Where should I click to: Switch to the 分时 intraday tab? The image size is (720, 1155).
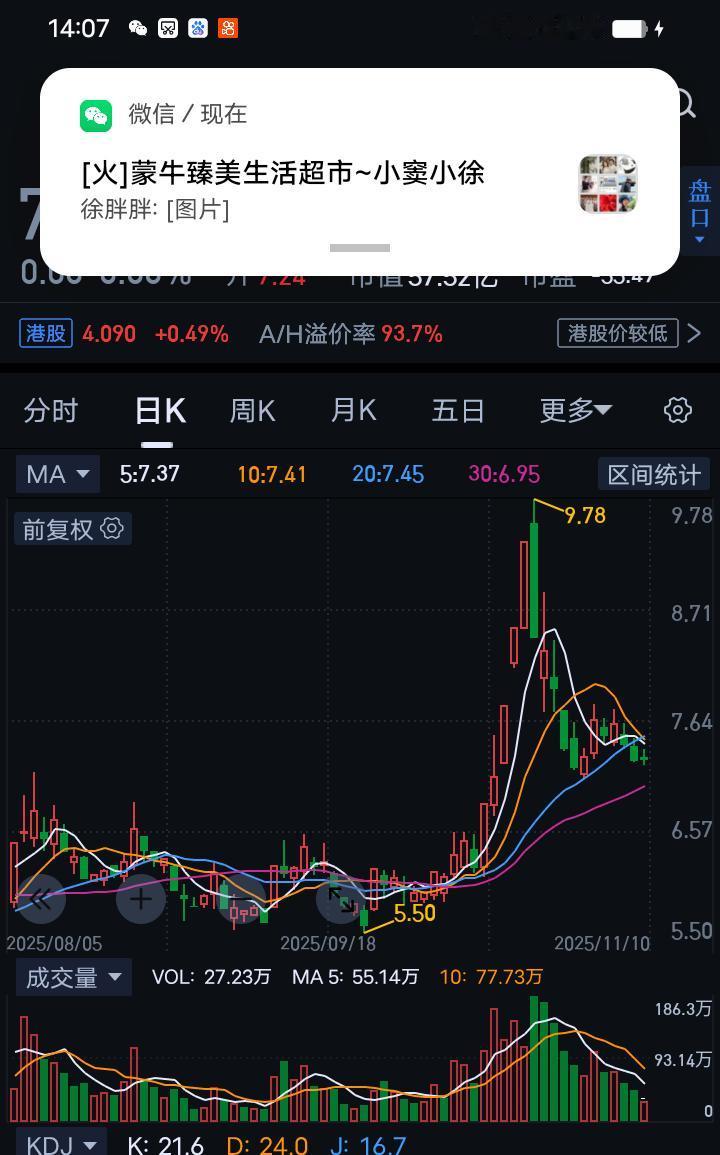[x=50, y=410]
